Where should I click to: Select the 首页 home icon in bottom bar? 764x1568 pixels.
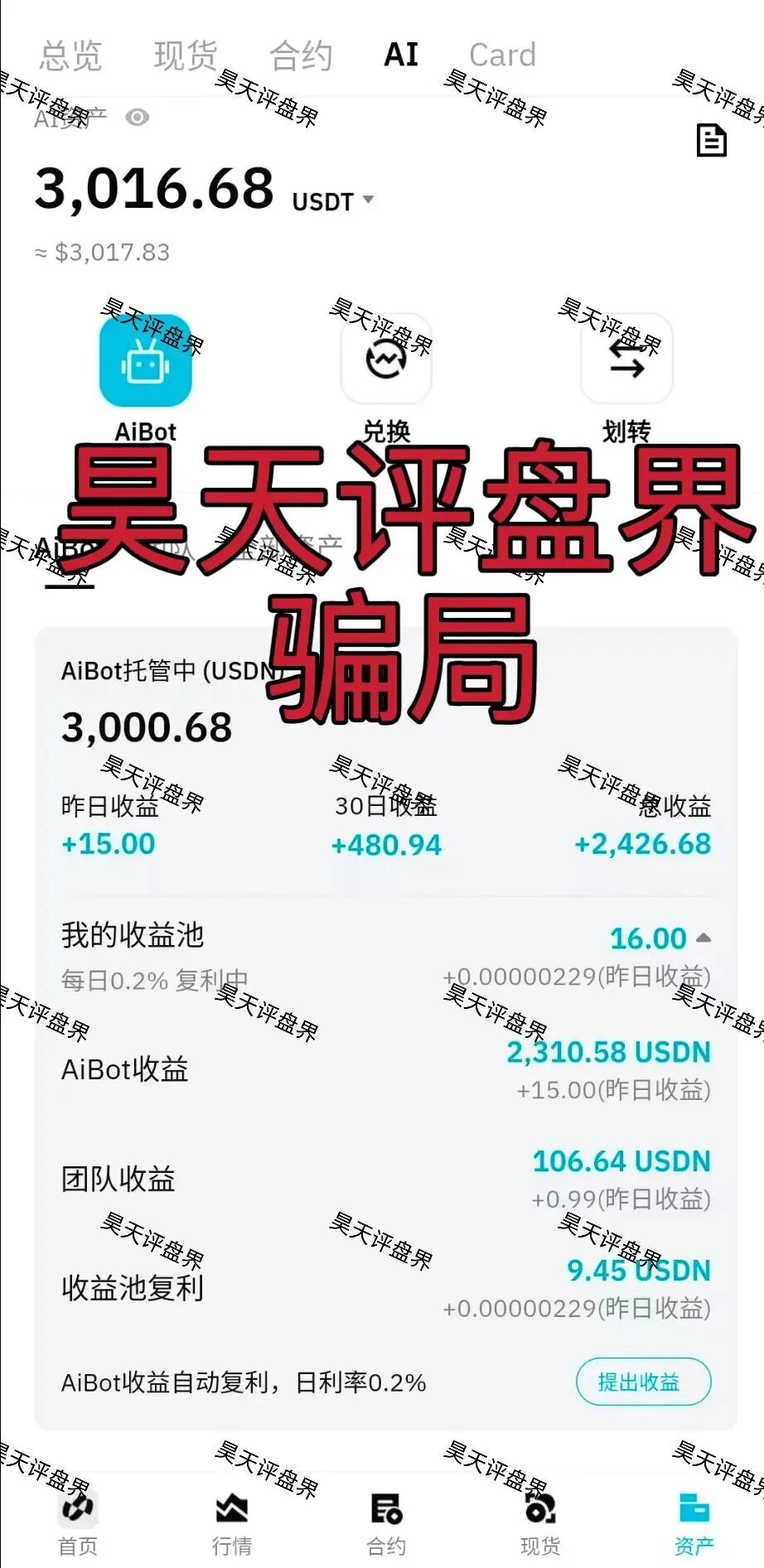click(x=76, y=1513)
